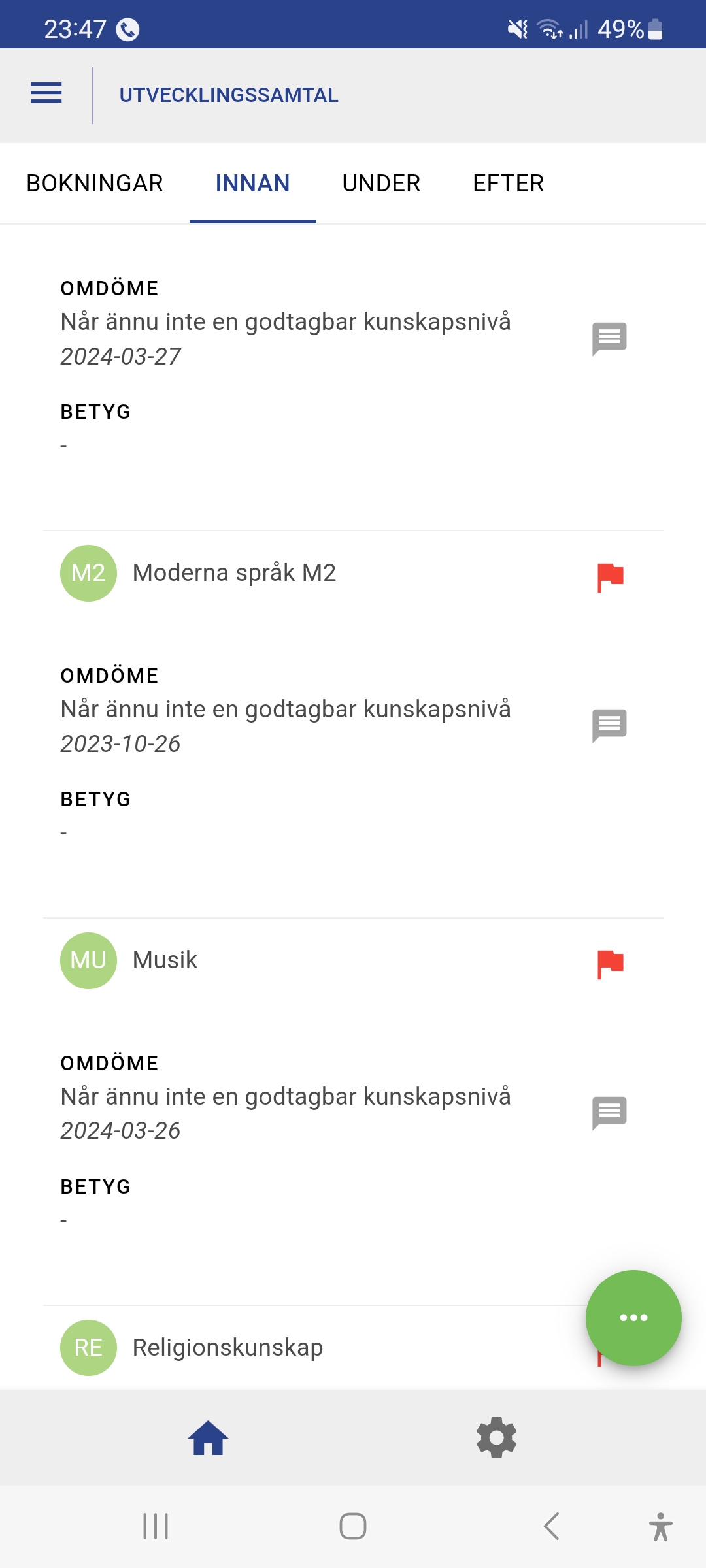Select the Innan tab
Screen dimensions: 706x1568
point(252,184)
